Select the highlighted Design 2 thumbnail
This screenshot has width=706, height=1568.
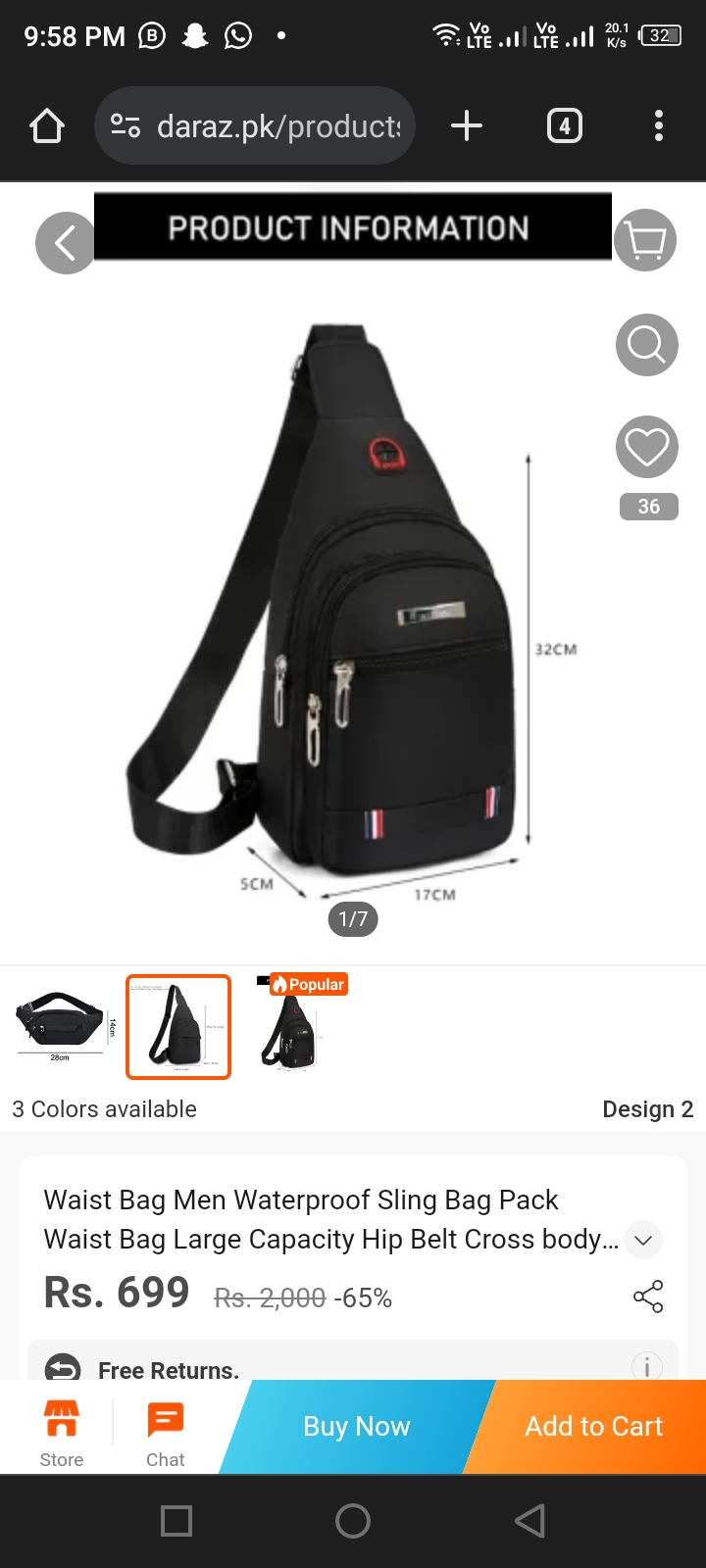tap(178, 1026)
